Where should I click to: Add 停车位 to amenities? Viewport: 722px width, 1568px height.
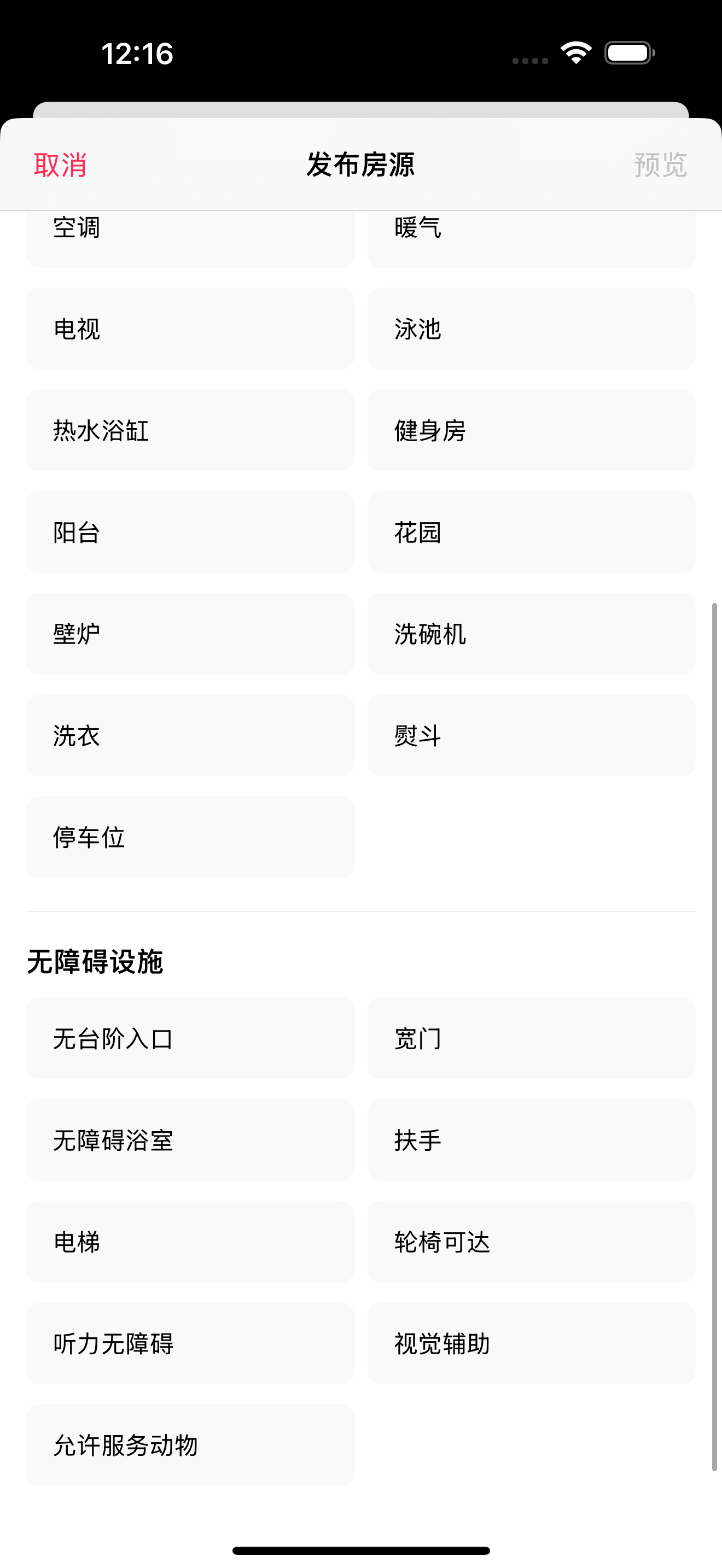[x=190, y=837]
